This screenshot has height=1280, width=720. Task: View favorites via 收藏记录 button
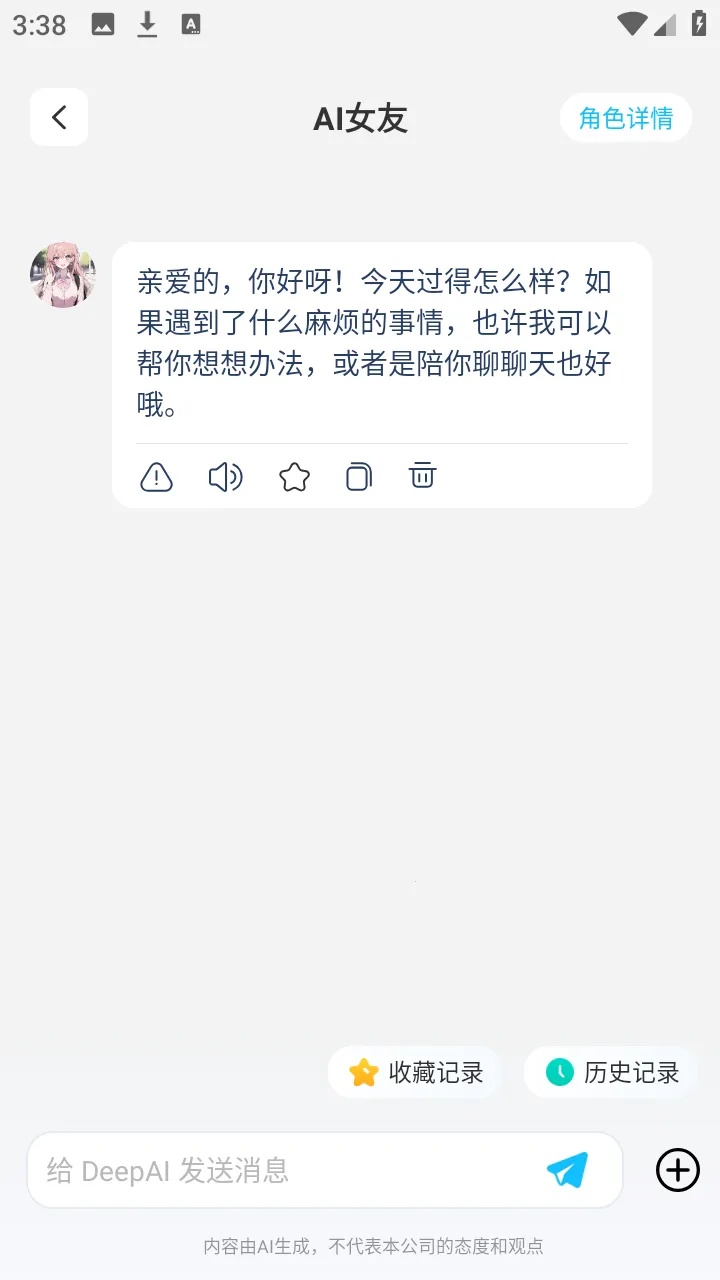click(415, 1071)
